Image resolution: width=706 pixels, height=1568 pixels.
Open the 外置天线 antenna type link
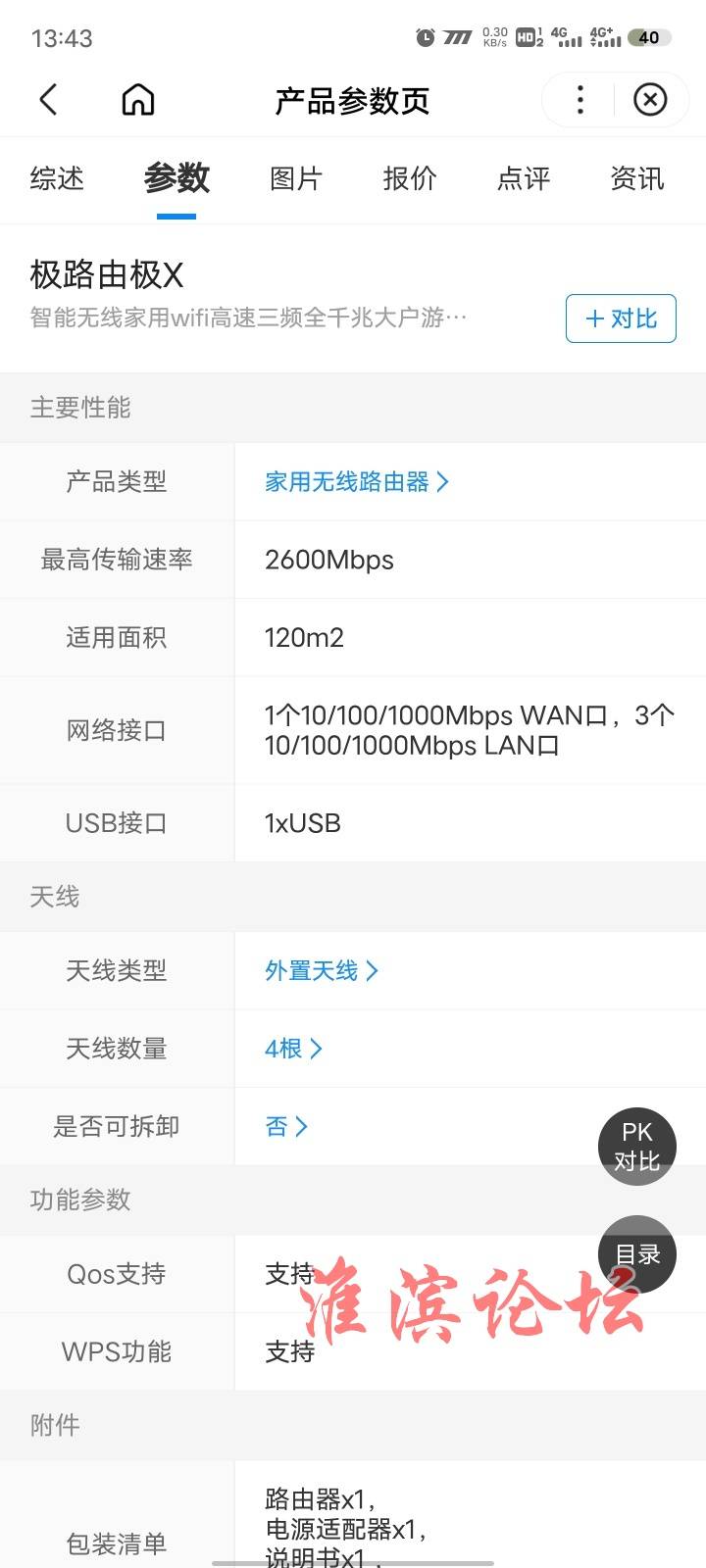(322, 970)
